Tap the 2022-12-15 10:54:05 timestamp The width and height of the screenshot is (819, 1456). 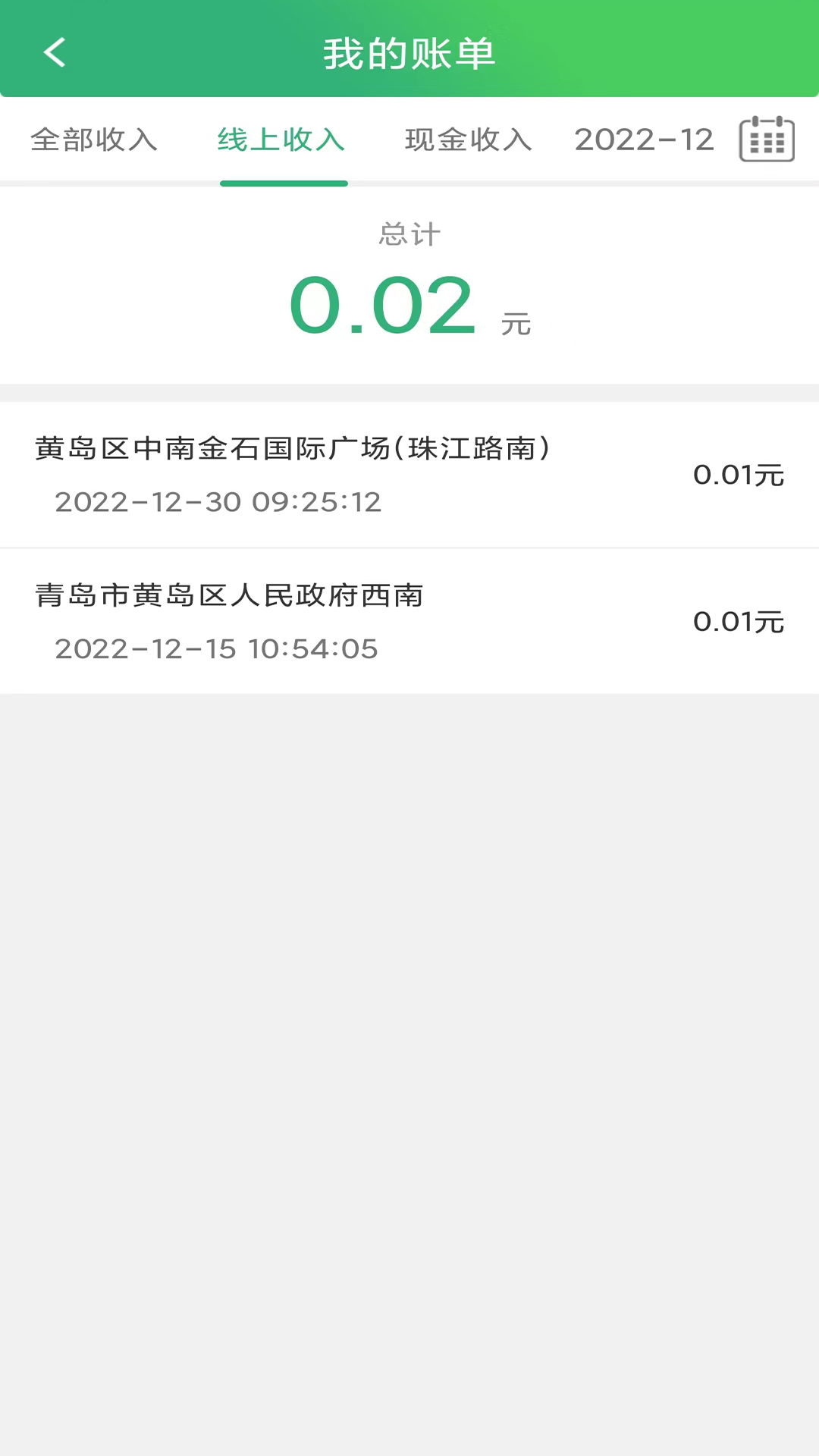coord(216,648)
